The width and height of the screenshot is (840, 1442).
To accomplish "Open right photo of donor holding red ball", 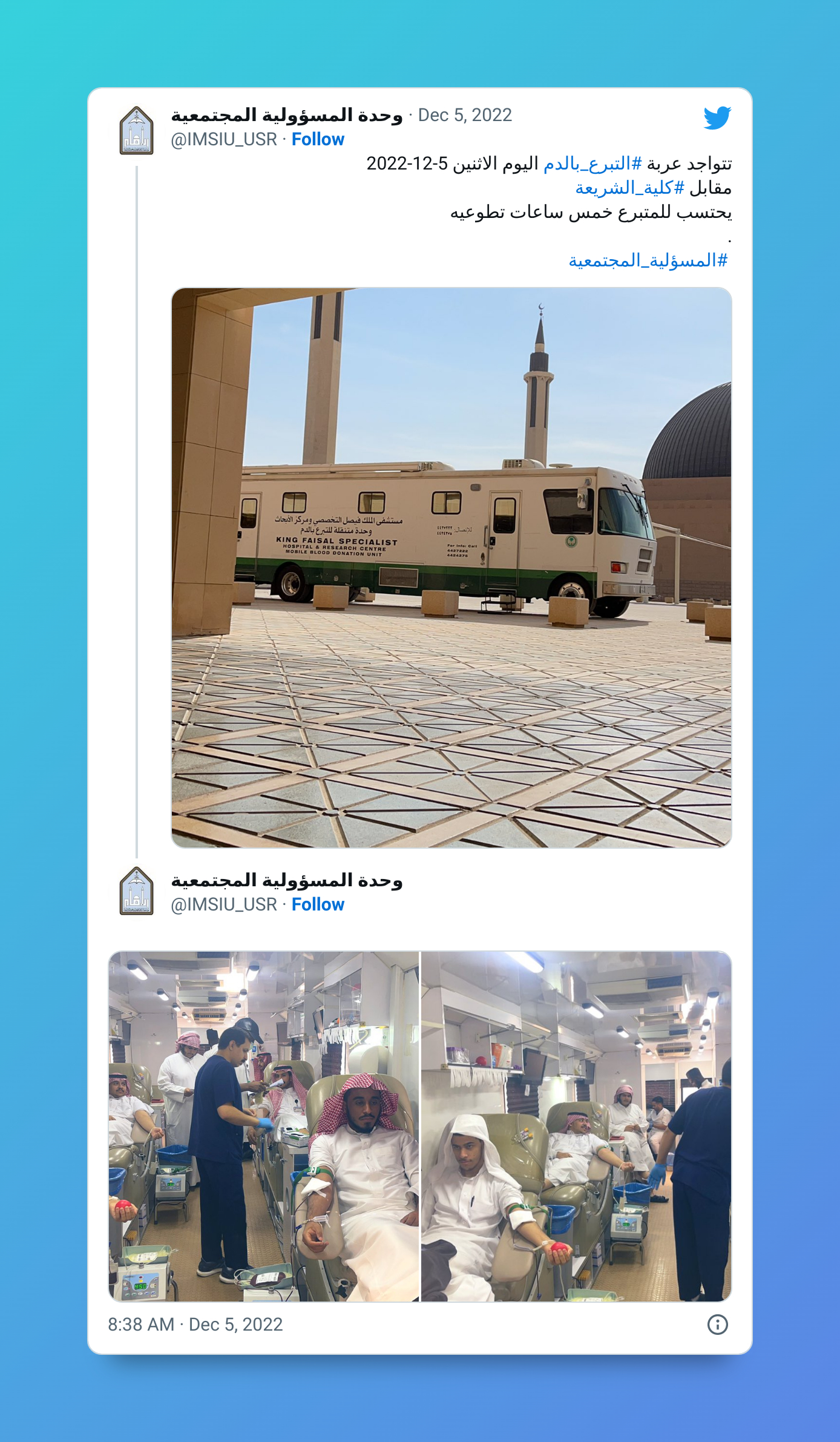I will [x=576, y=1126].
